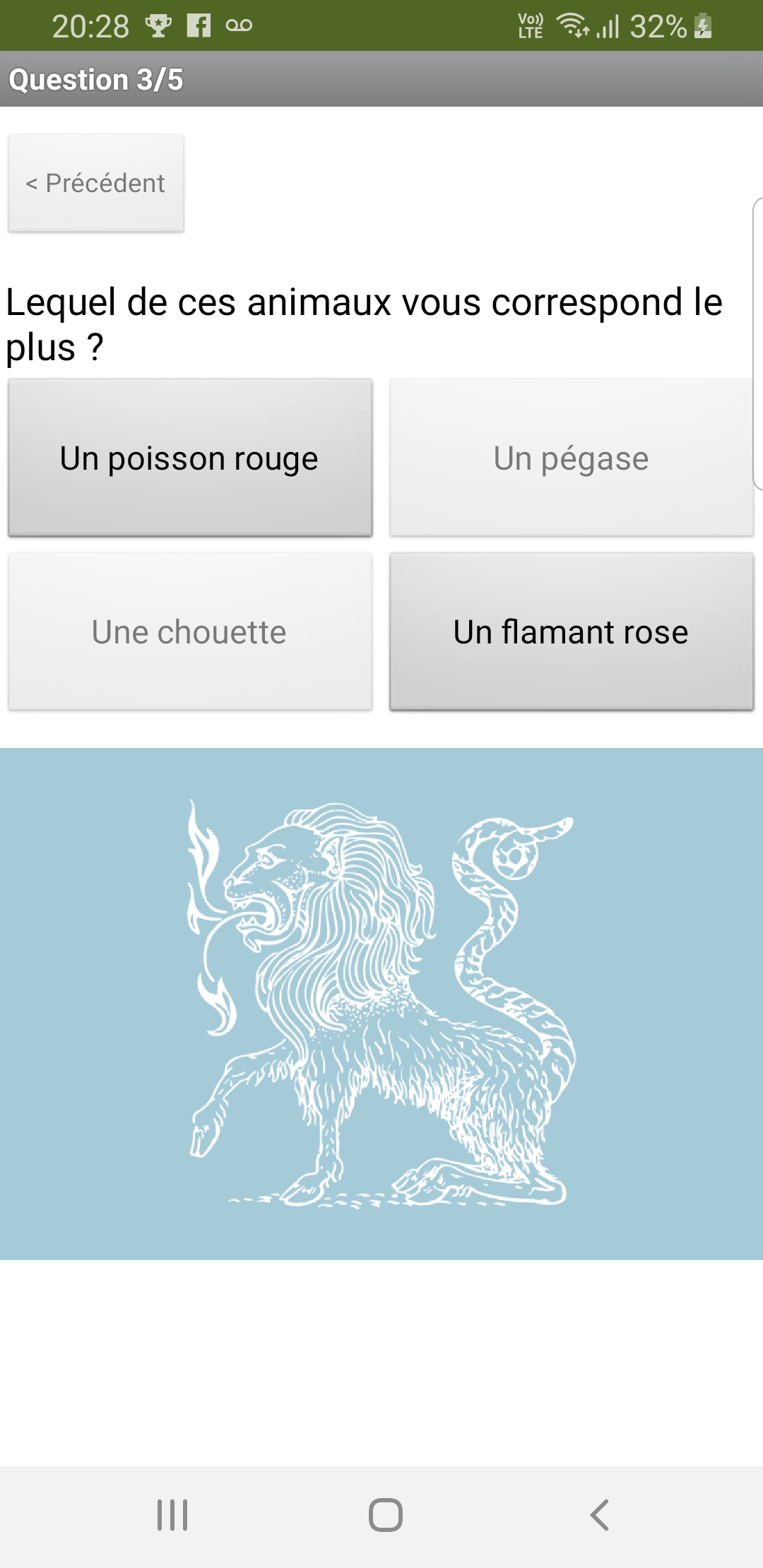Viewport: 763px width, 1568px height.
Task: Open the recent apps view
Action: pyautogui.click(x=172, y=1515)
